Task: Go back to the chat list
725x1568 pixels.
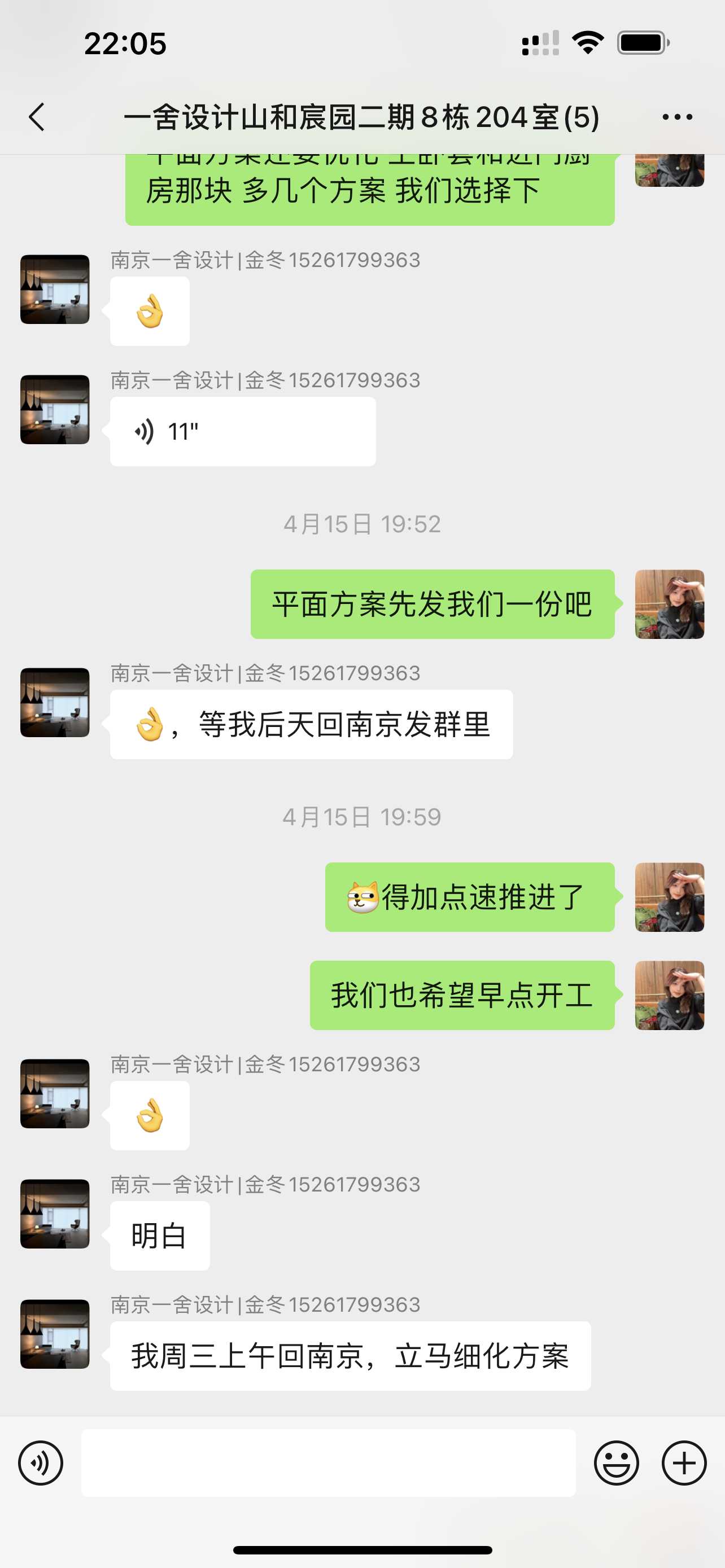Action: pos(37,117)
